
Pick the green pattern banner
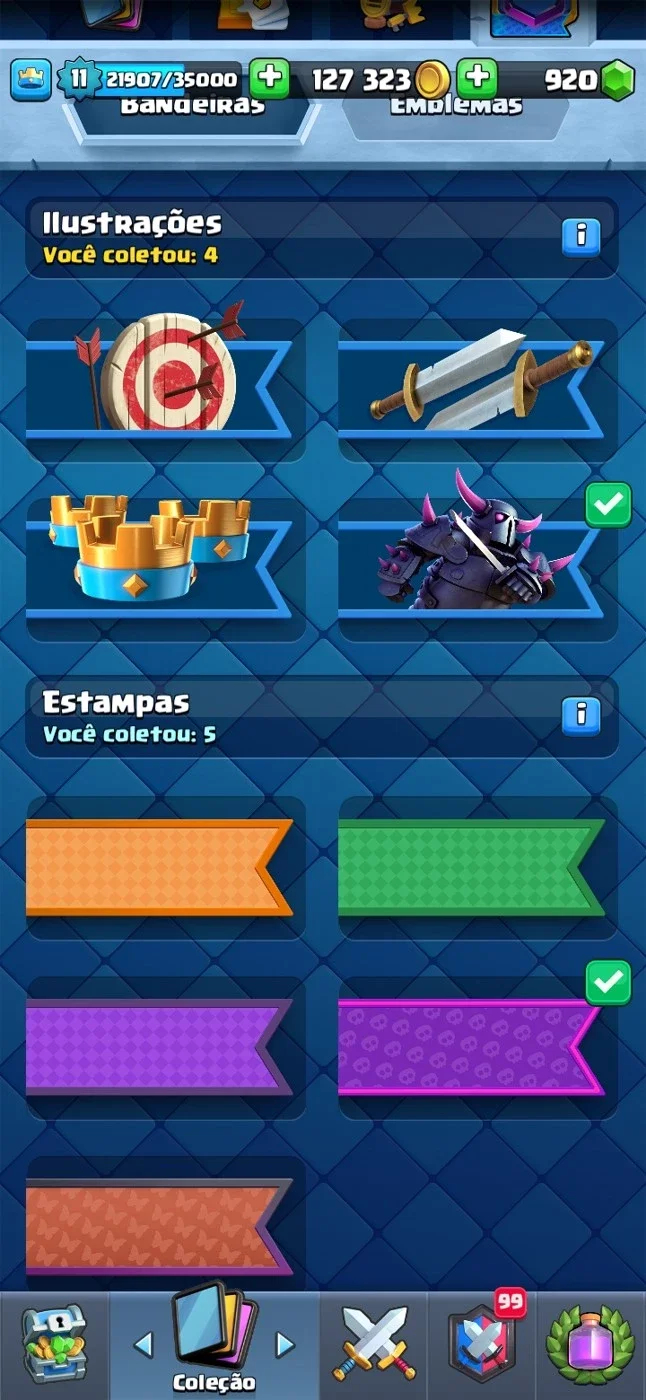[478, 867]
